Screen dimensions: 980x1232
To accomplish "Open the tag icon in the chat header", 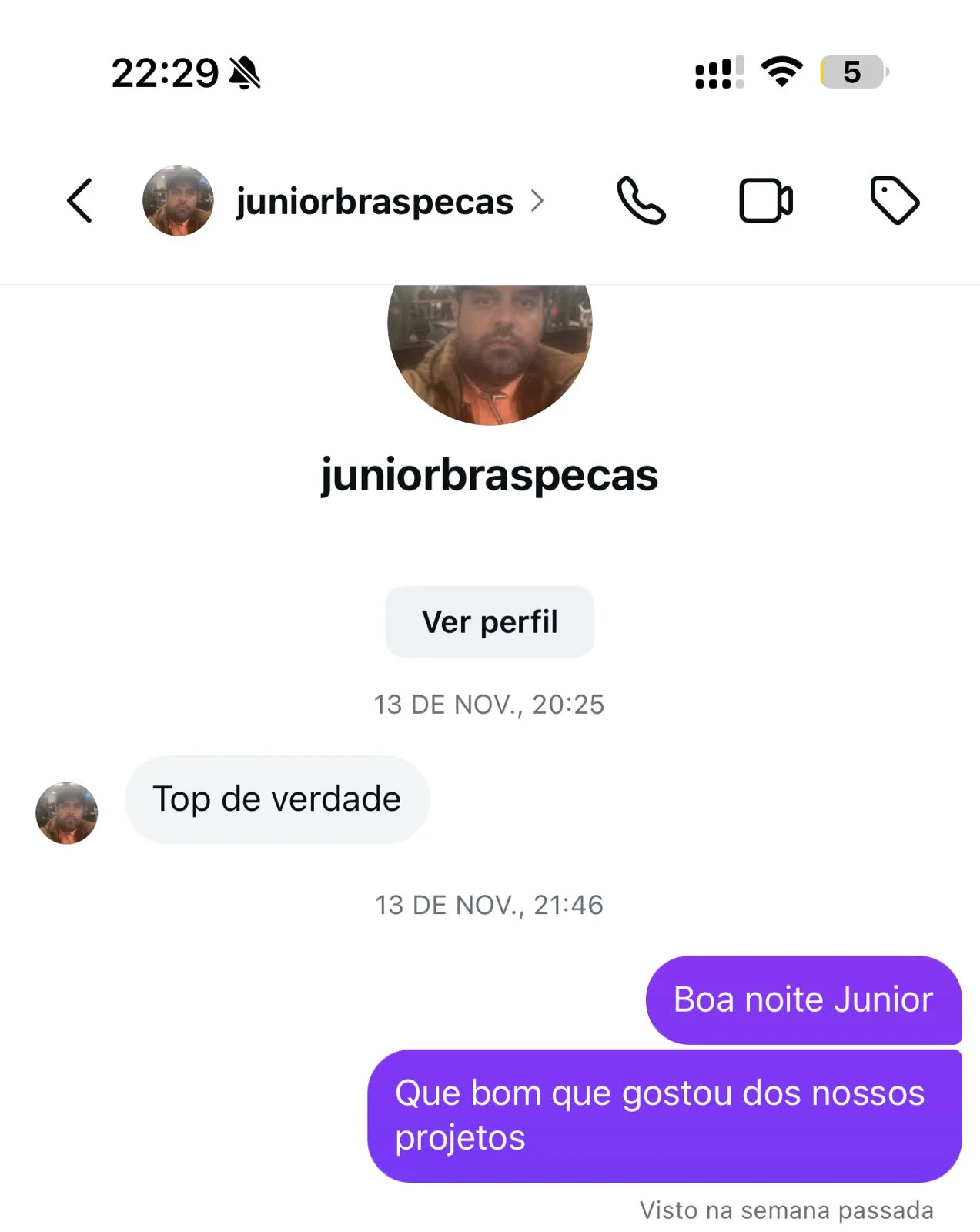I will tap(895, 200).
